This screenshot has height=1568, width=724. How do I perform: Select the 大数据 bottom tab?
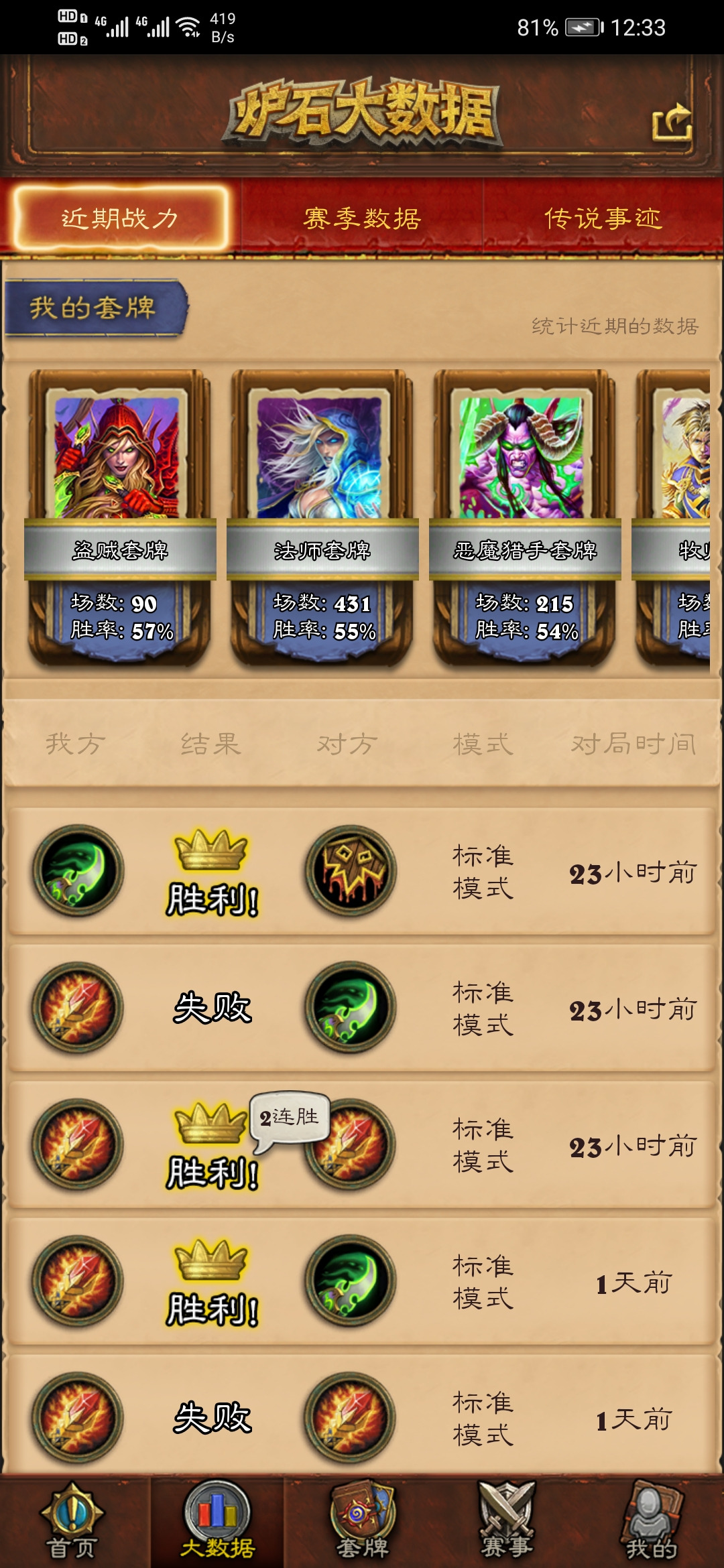(x=217, y=1522)
